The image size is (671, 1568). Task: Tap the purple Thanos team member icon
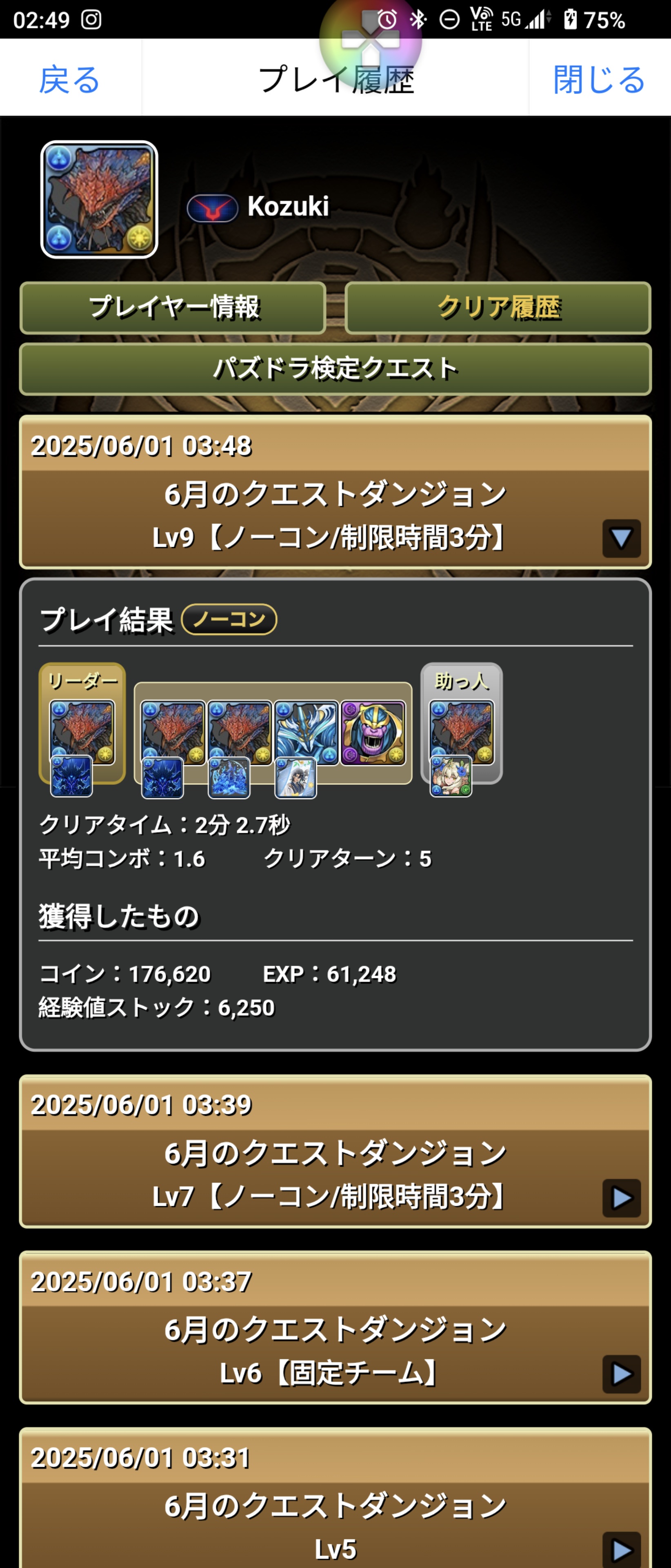(372, 732)
